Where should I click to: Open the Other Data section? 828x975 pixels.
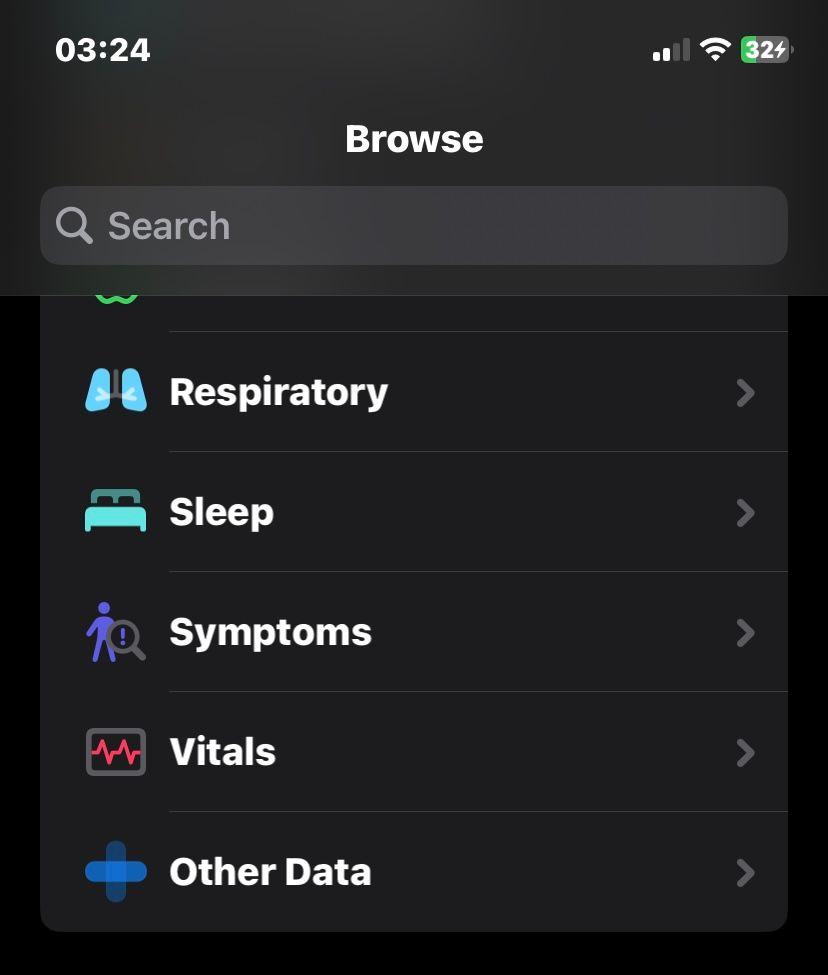point(270,871)
